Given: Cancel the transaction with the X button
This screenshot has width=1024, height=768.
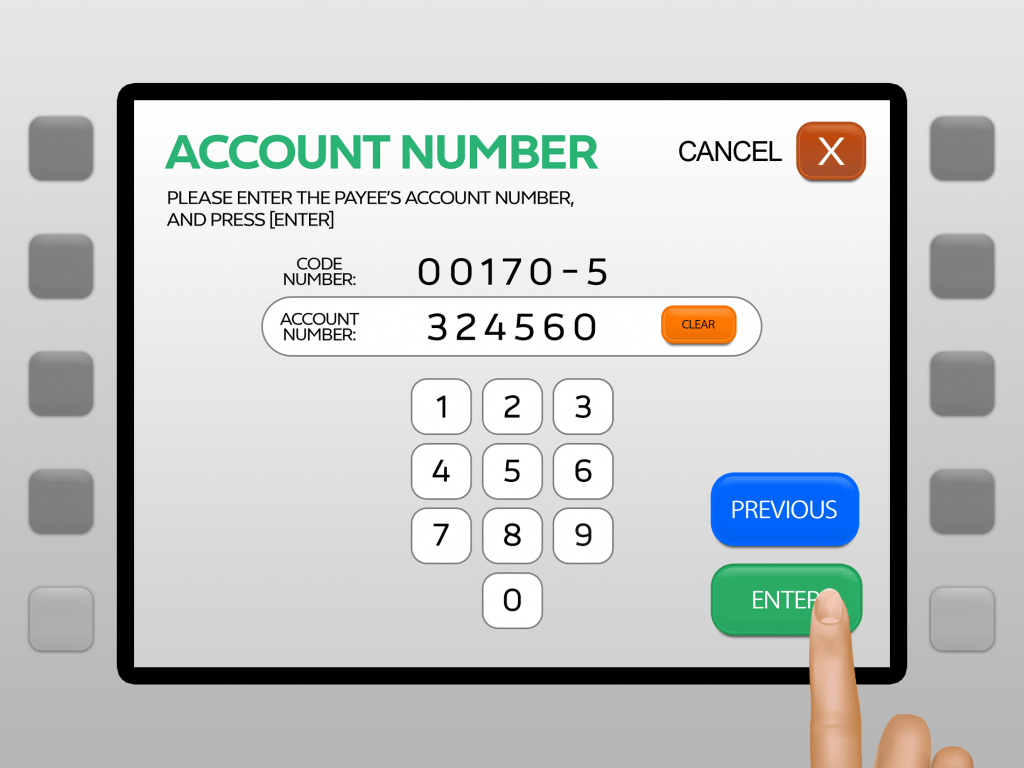Looking at the screenshot, I should coord(830,151).
